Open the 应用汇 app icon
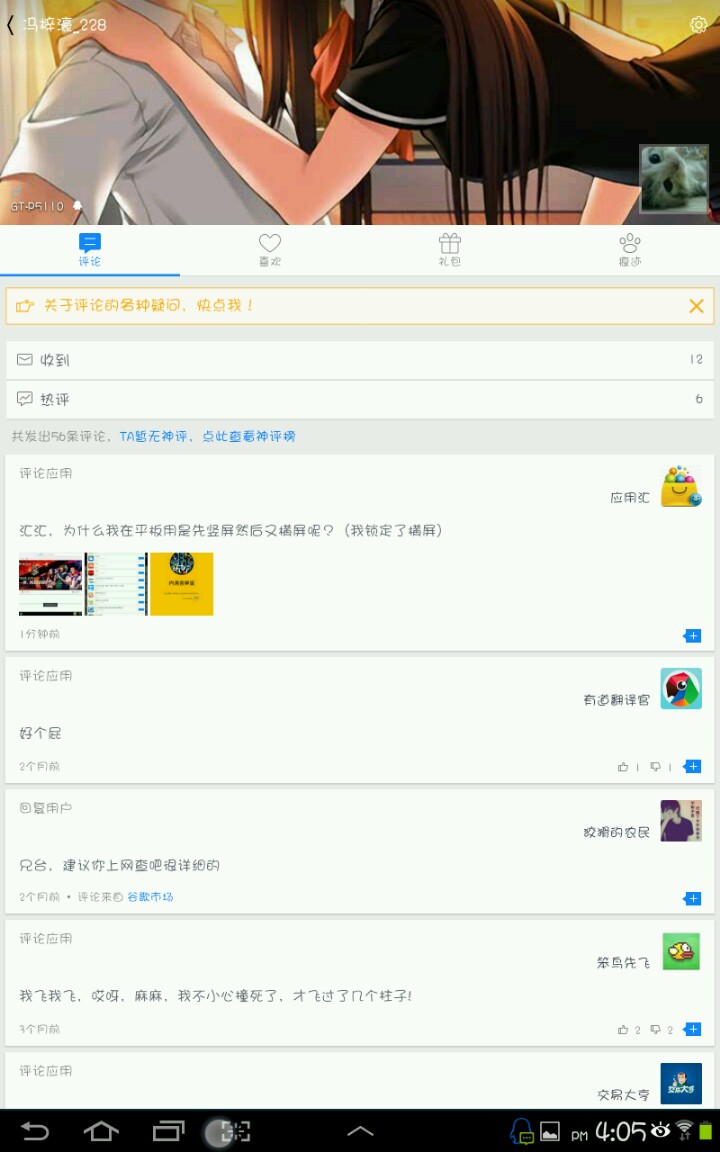 [681, 487]
